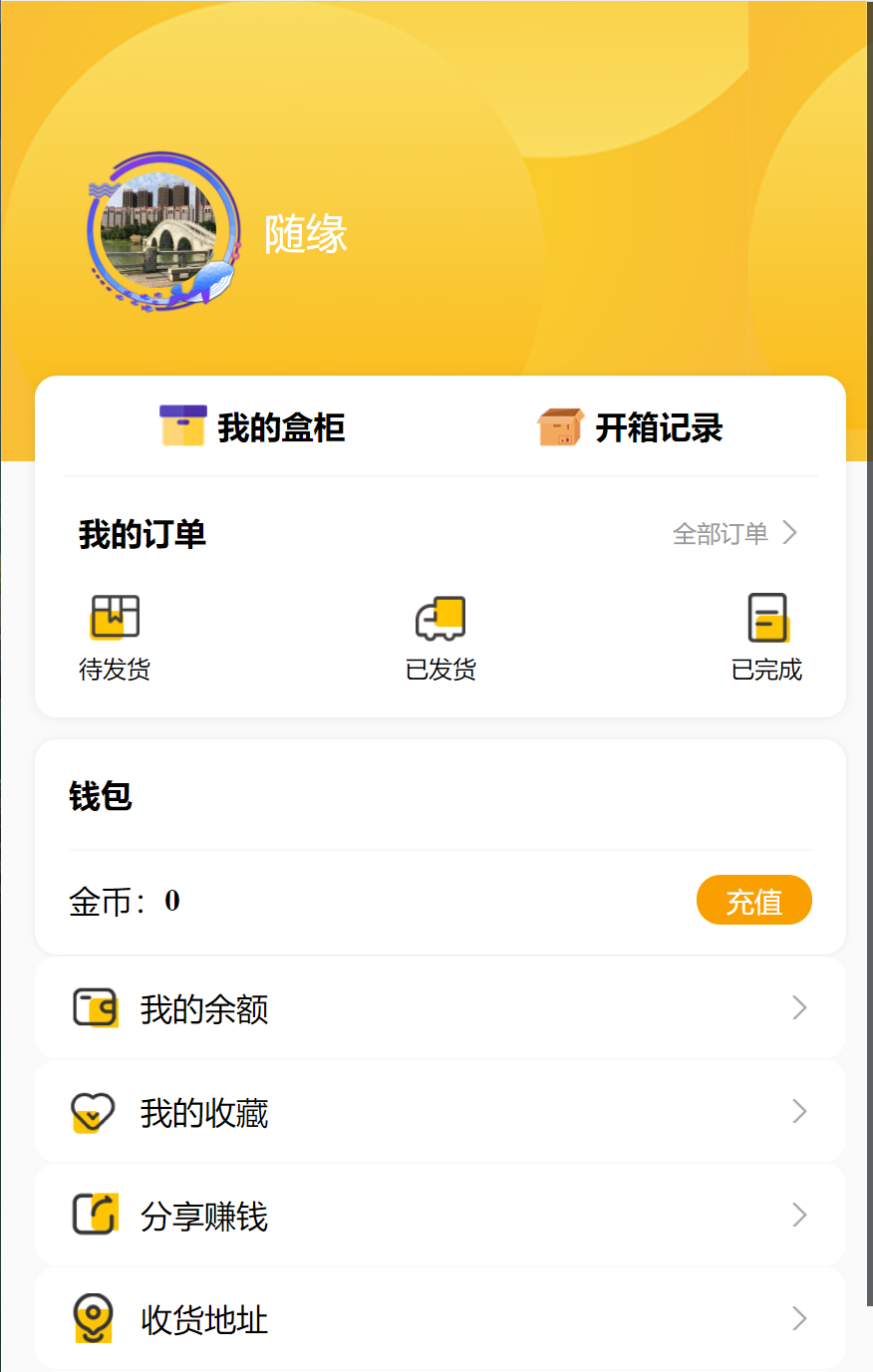The image size is (873, 1372).
Task: Open 收货地址
Action: pyautogui.click(x=439, y=1319)
